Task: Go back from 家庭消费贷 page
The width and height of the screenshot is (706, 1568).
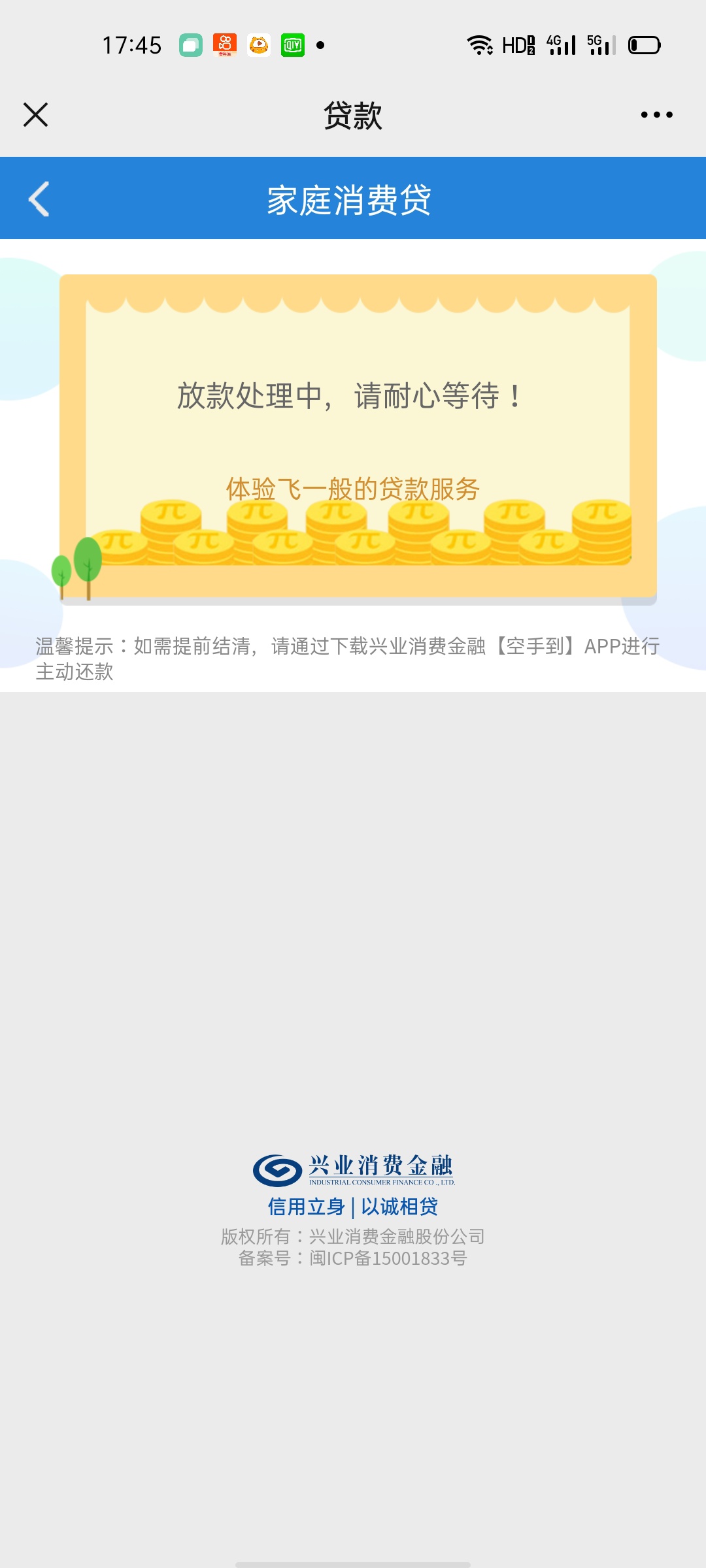Action: tap(39, 199)
